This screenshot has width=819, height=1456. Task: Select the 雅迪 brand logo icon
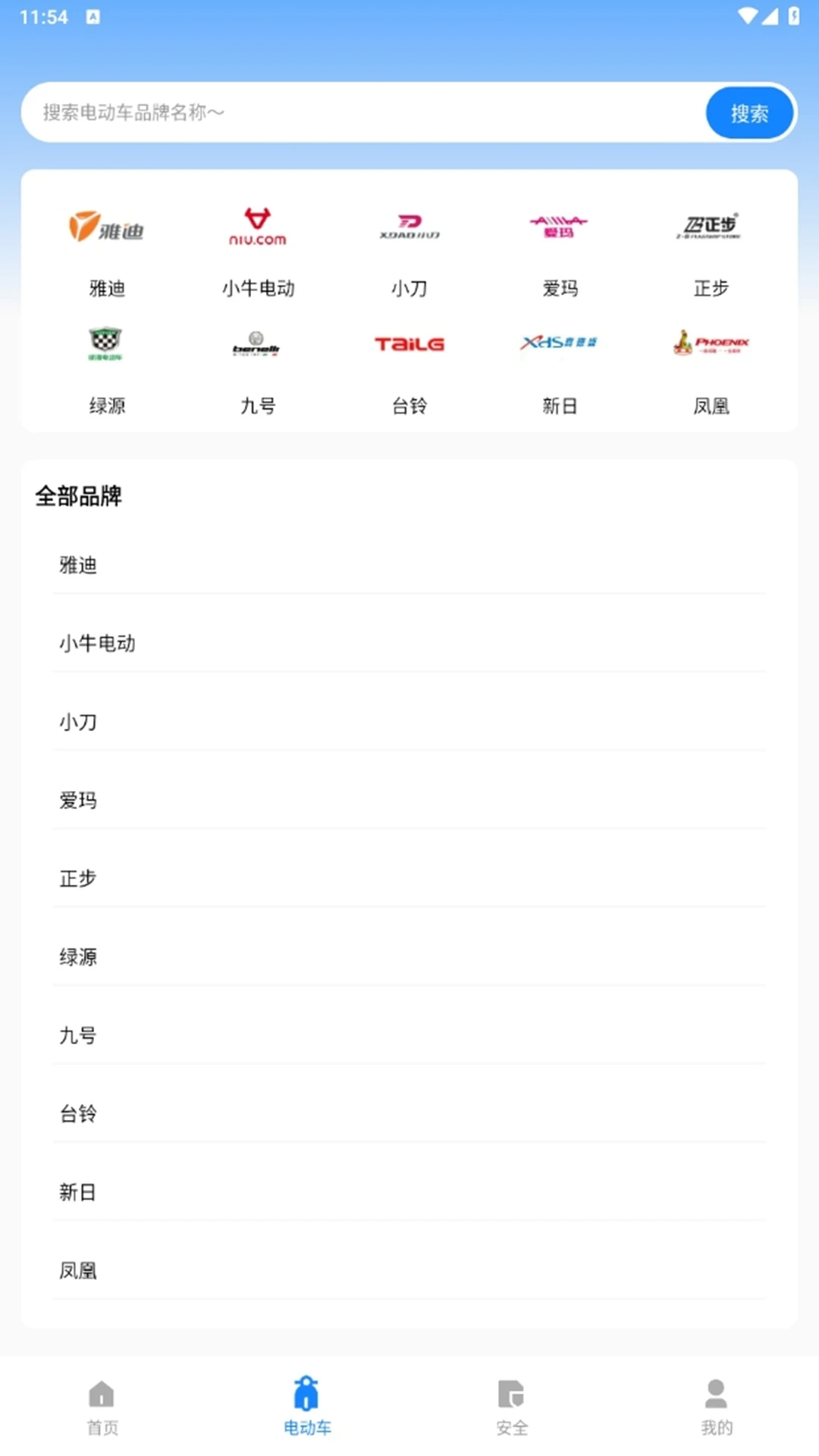(106, 225)
